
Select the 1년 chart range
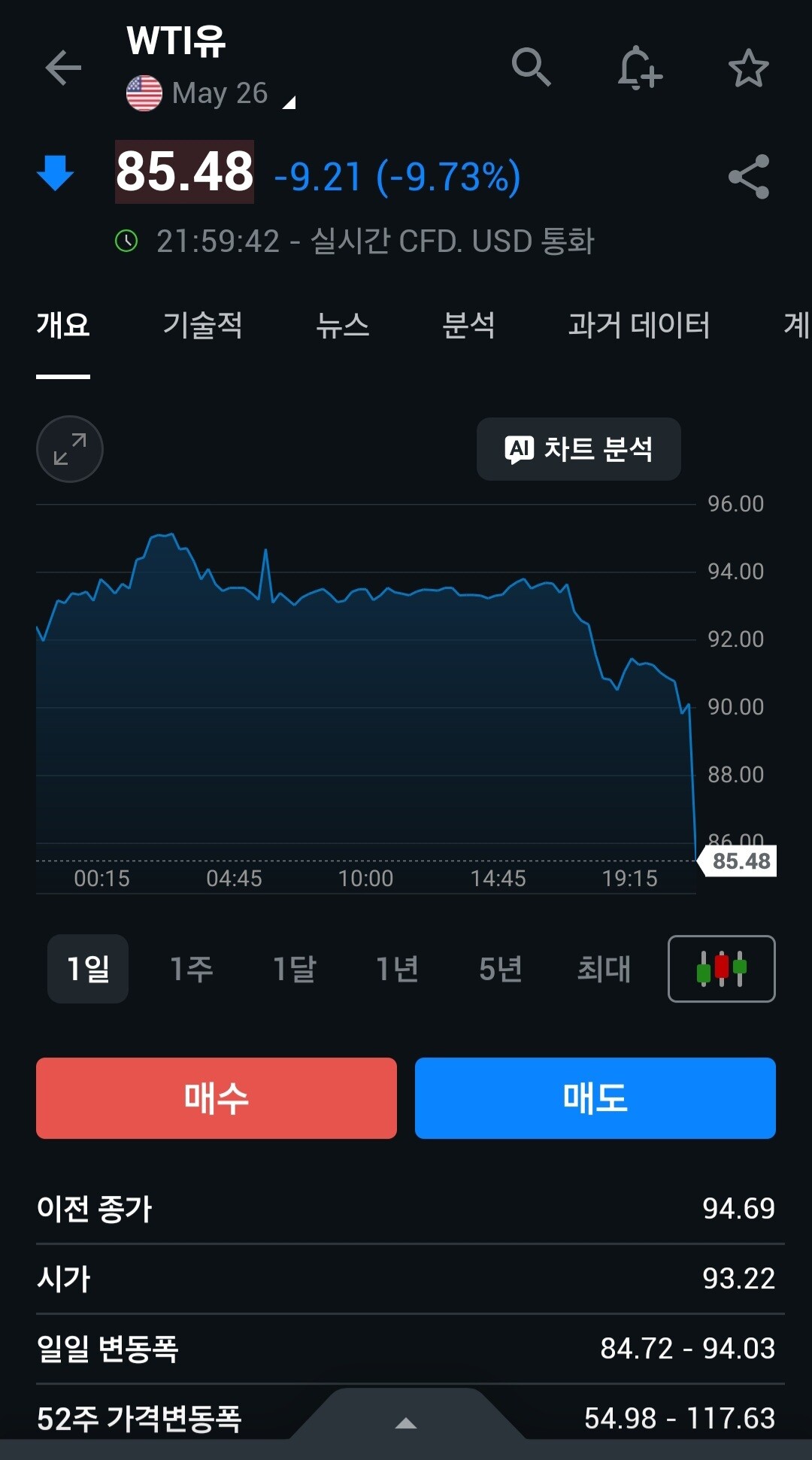pos(397,969)
